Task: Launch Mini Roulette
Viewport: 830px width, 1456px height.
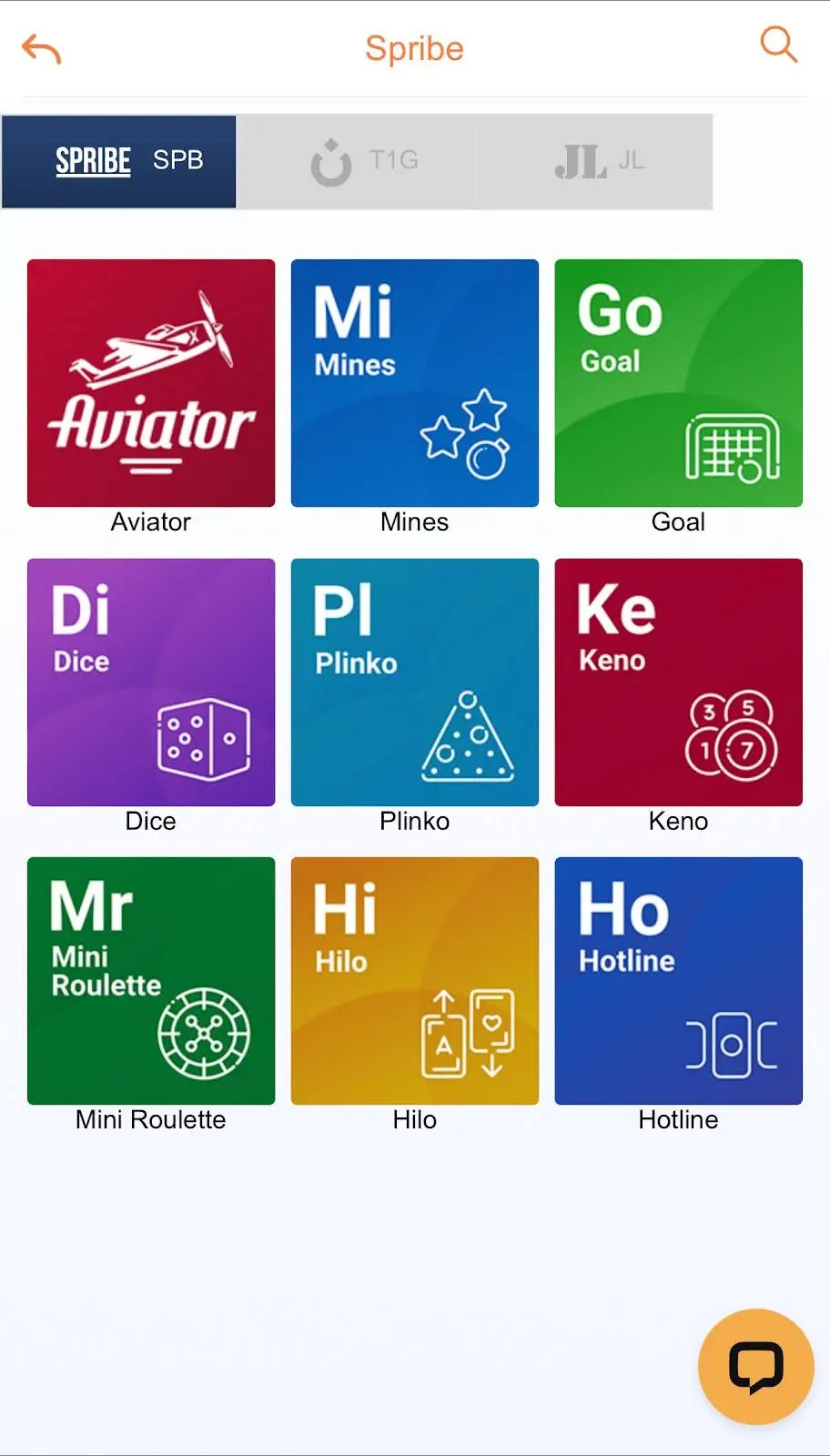Action: [x=151, y=981]
